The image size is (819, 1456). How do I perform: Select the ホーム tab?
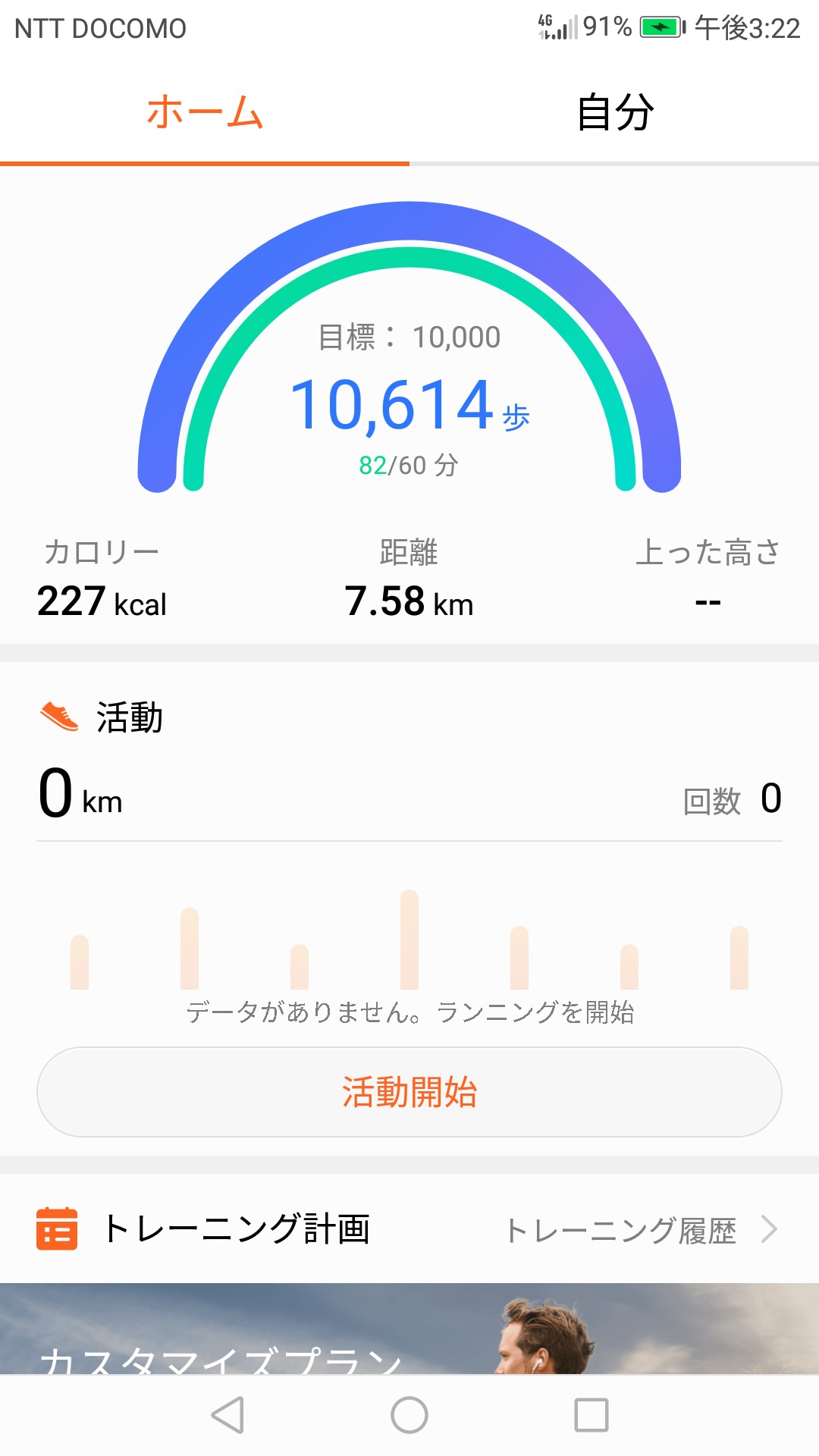(205, 112)
